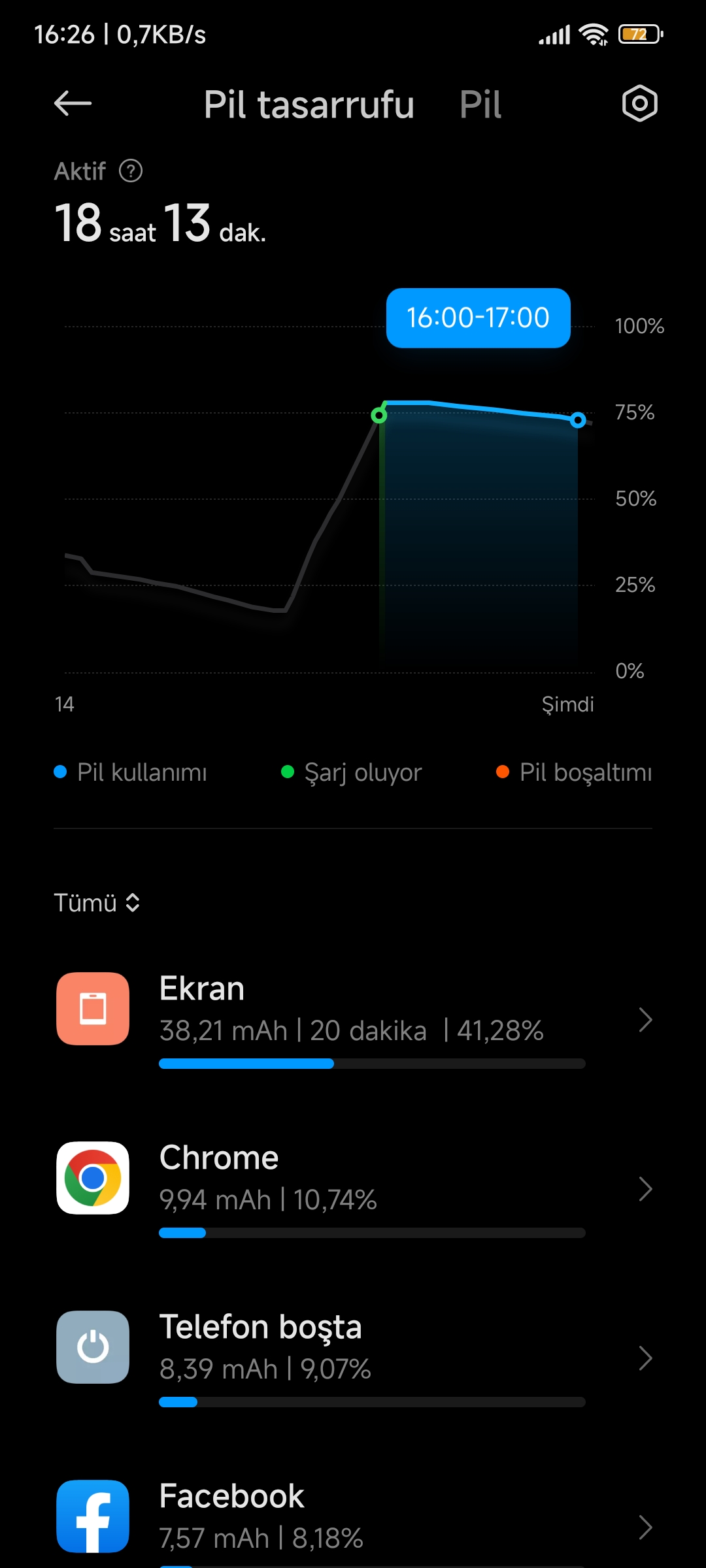Select the Pil tasarrufu tab
The image size is (706, 1568).
click(309, 105)
